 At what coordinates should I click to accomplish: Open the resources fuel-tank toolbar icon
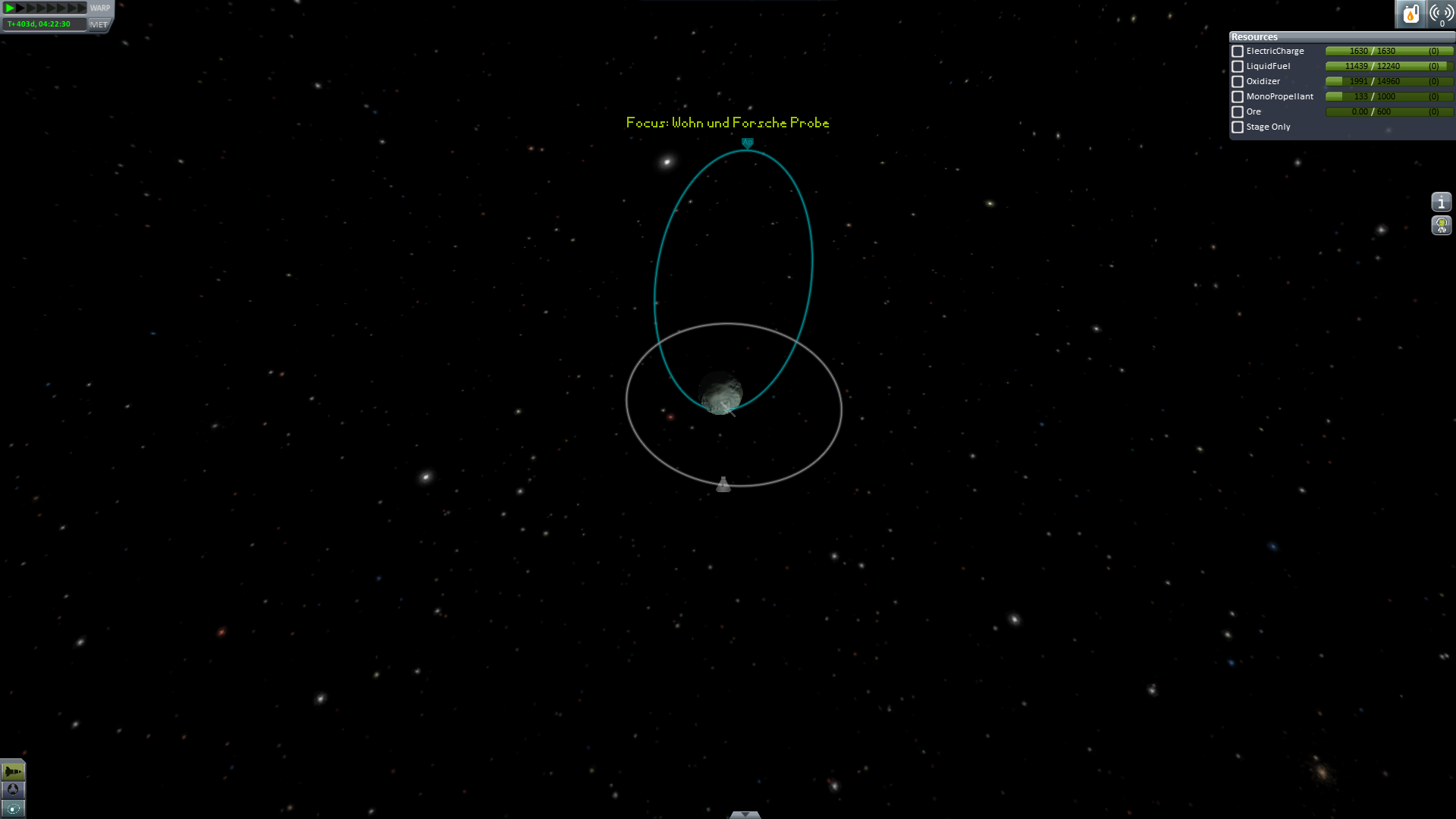1410,14
